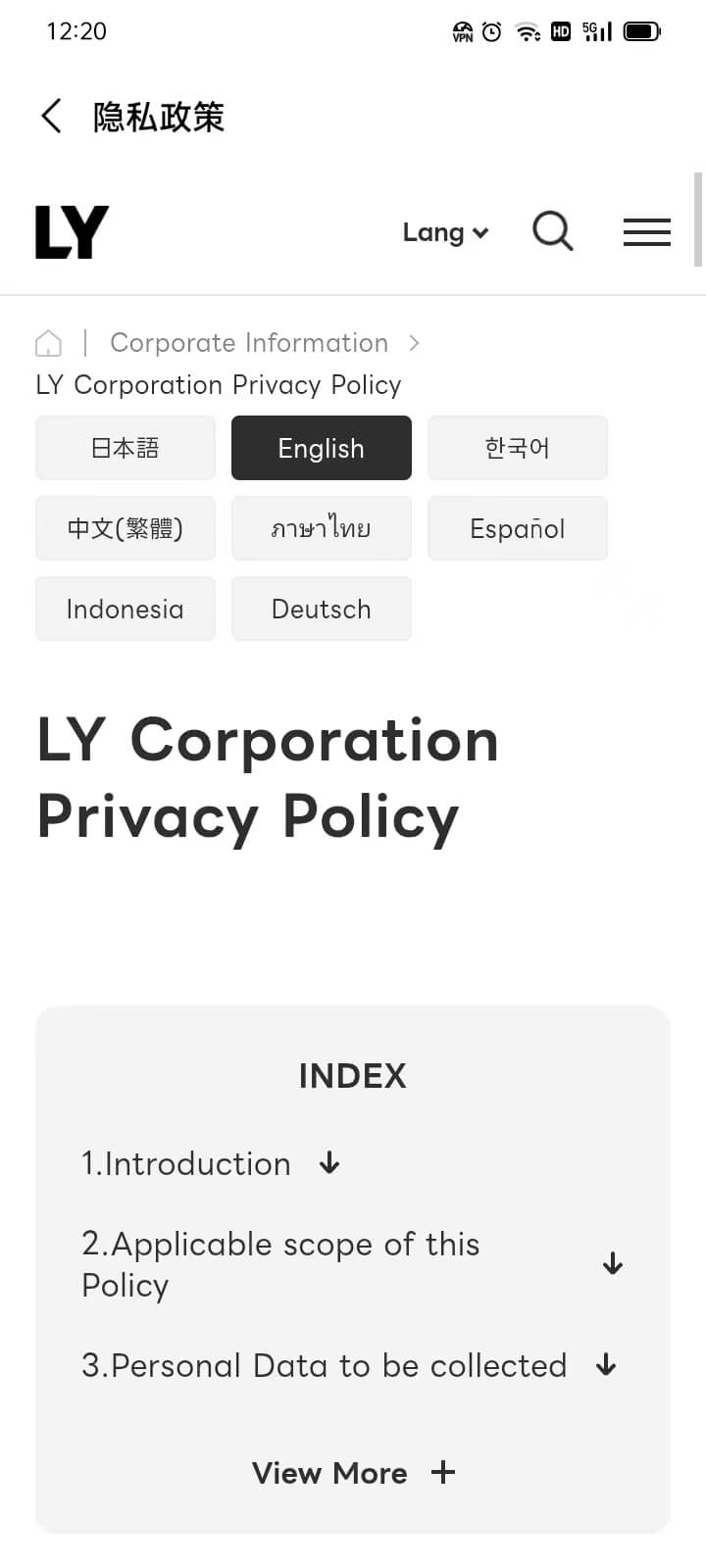Select Deutsch as the policy language
The width and height of the screenshot is (706, 1568).
coord(322,609)
